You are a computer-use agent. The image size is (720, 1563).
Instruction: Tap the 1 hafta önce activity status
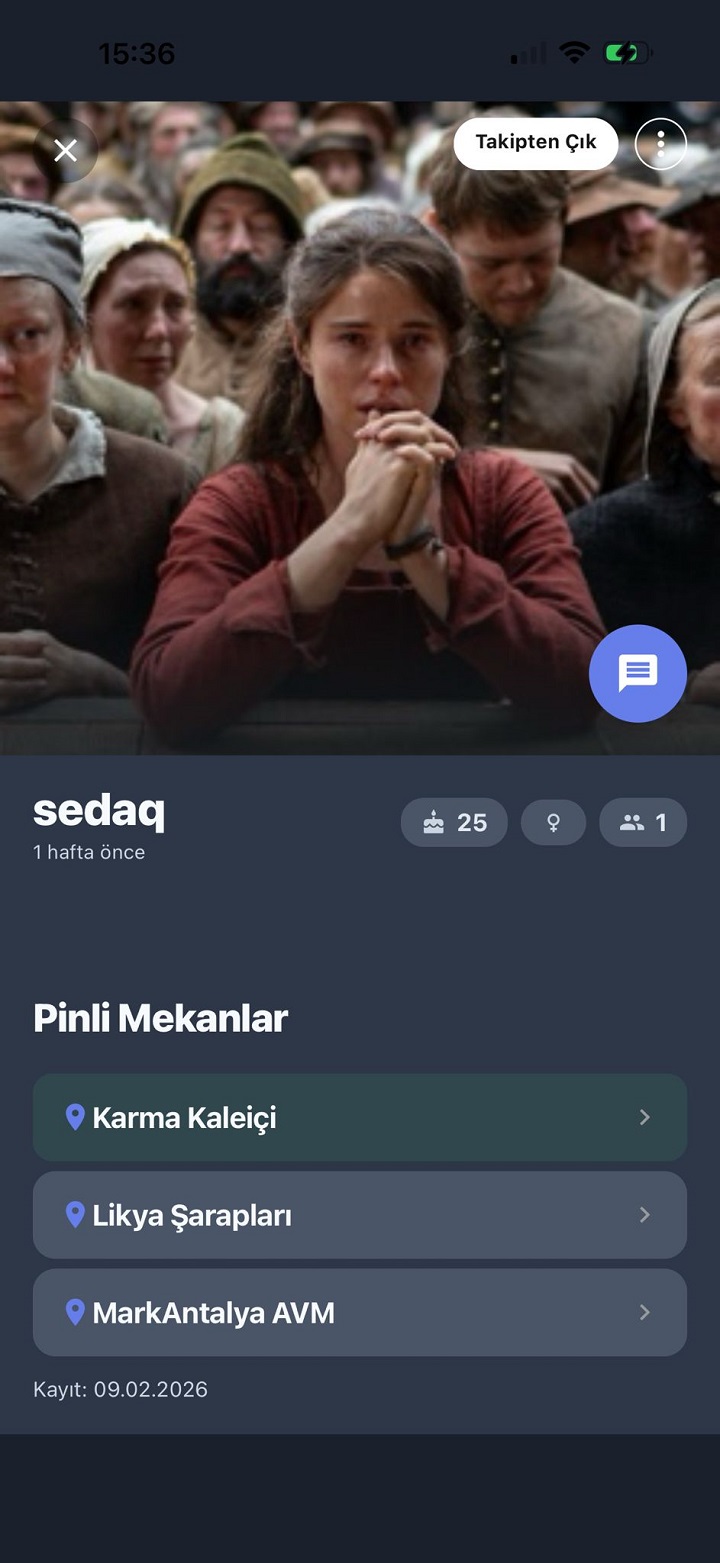point(89,852)
